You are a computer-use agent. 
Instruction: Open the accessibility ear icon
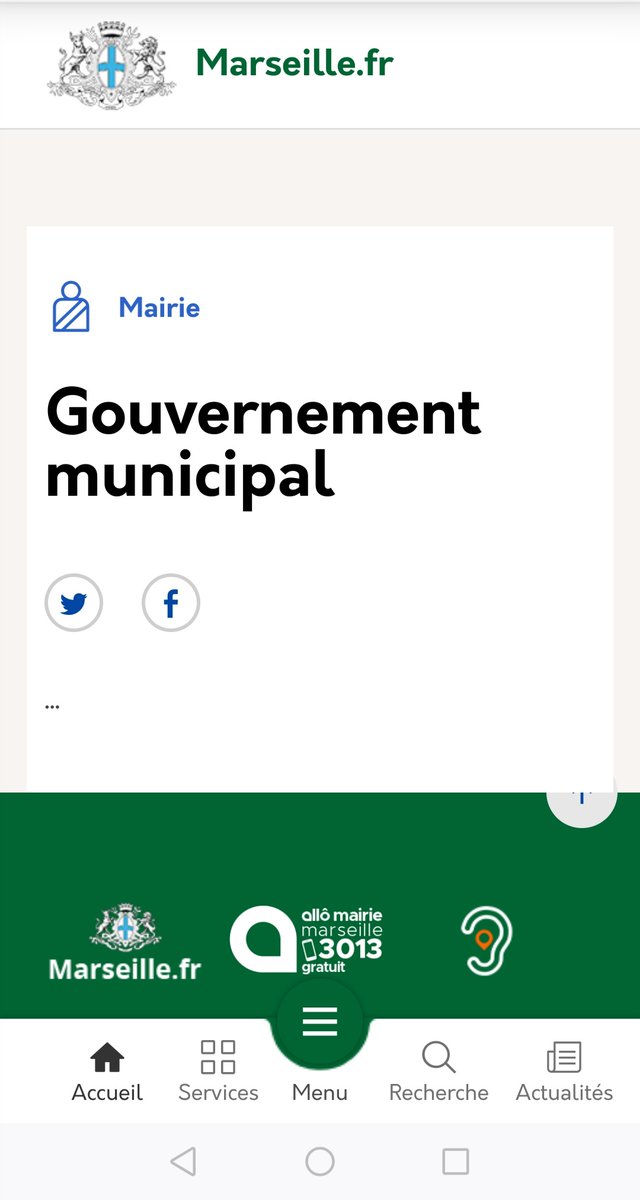pos(487,940)
